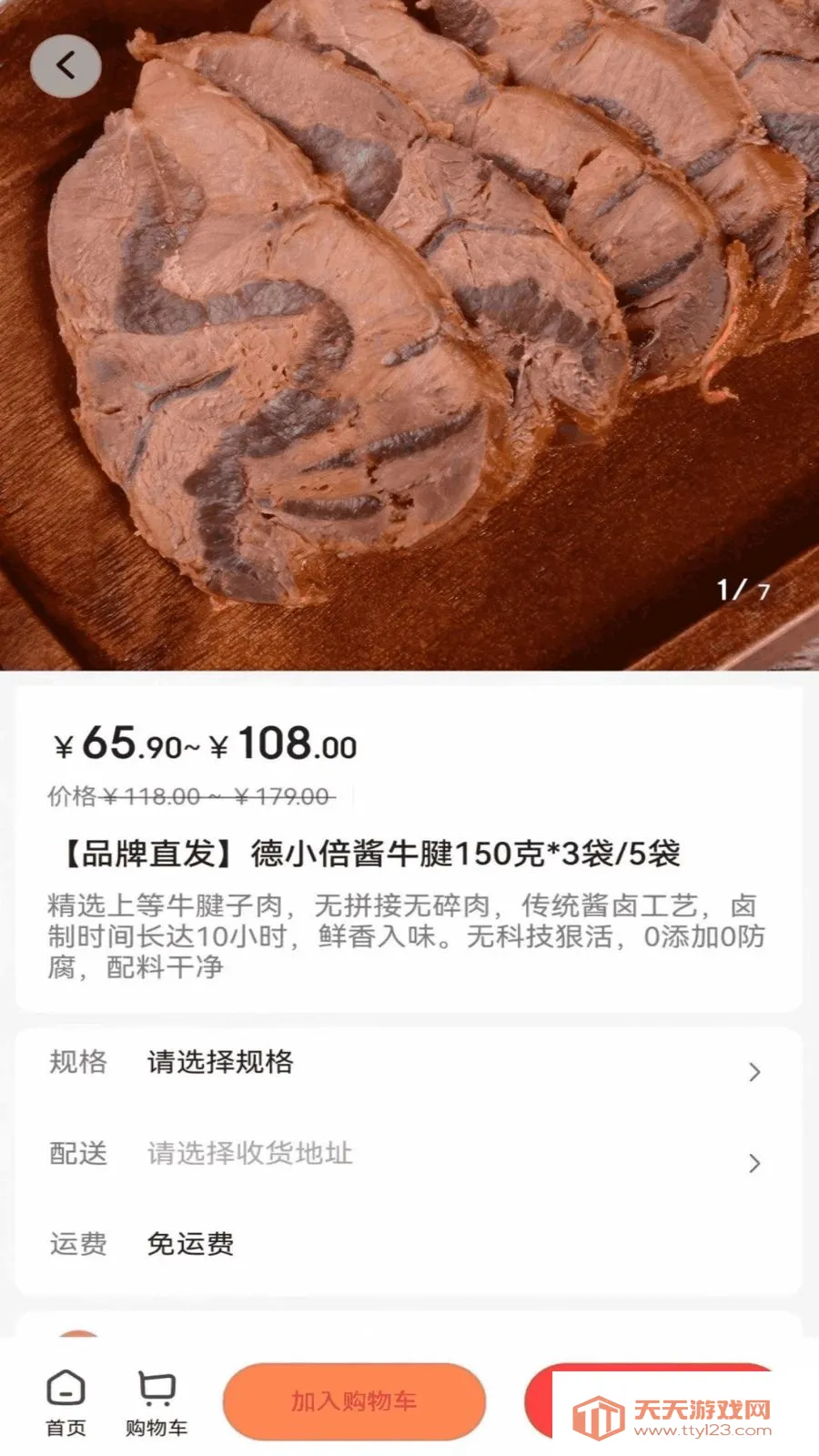
Task: Open the 规格 specification selector
Action: [x=408, y=1063]
